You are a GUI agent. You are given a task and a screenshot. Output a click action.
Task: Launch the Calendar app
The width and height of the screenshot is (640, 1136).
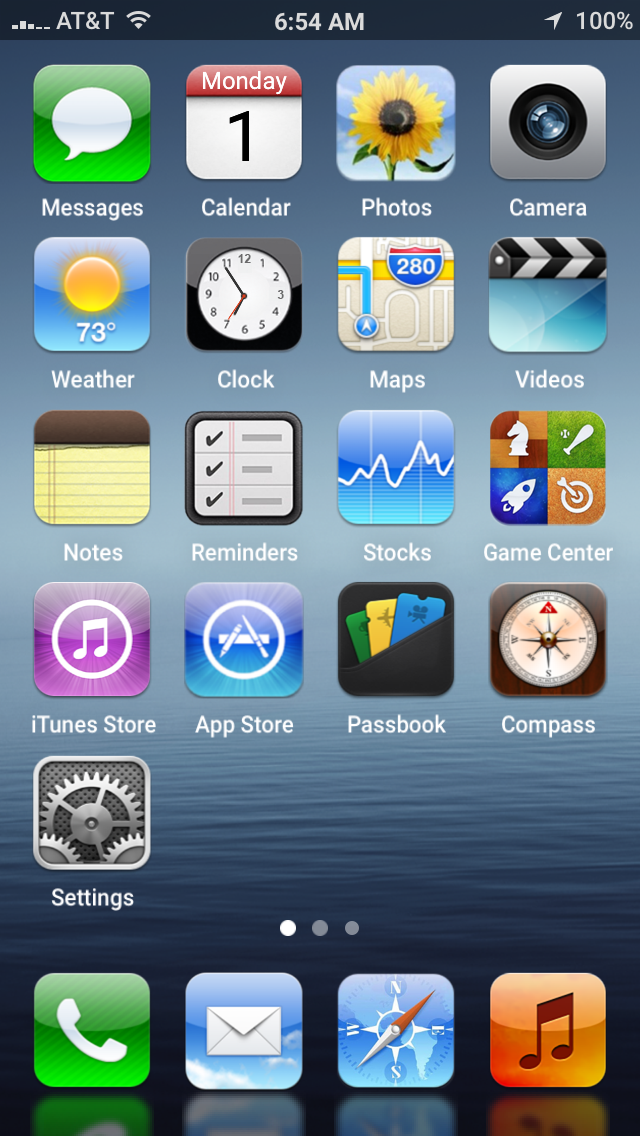[244, 123]
